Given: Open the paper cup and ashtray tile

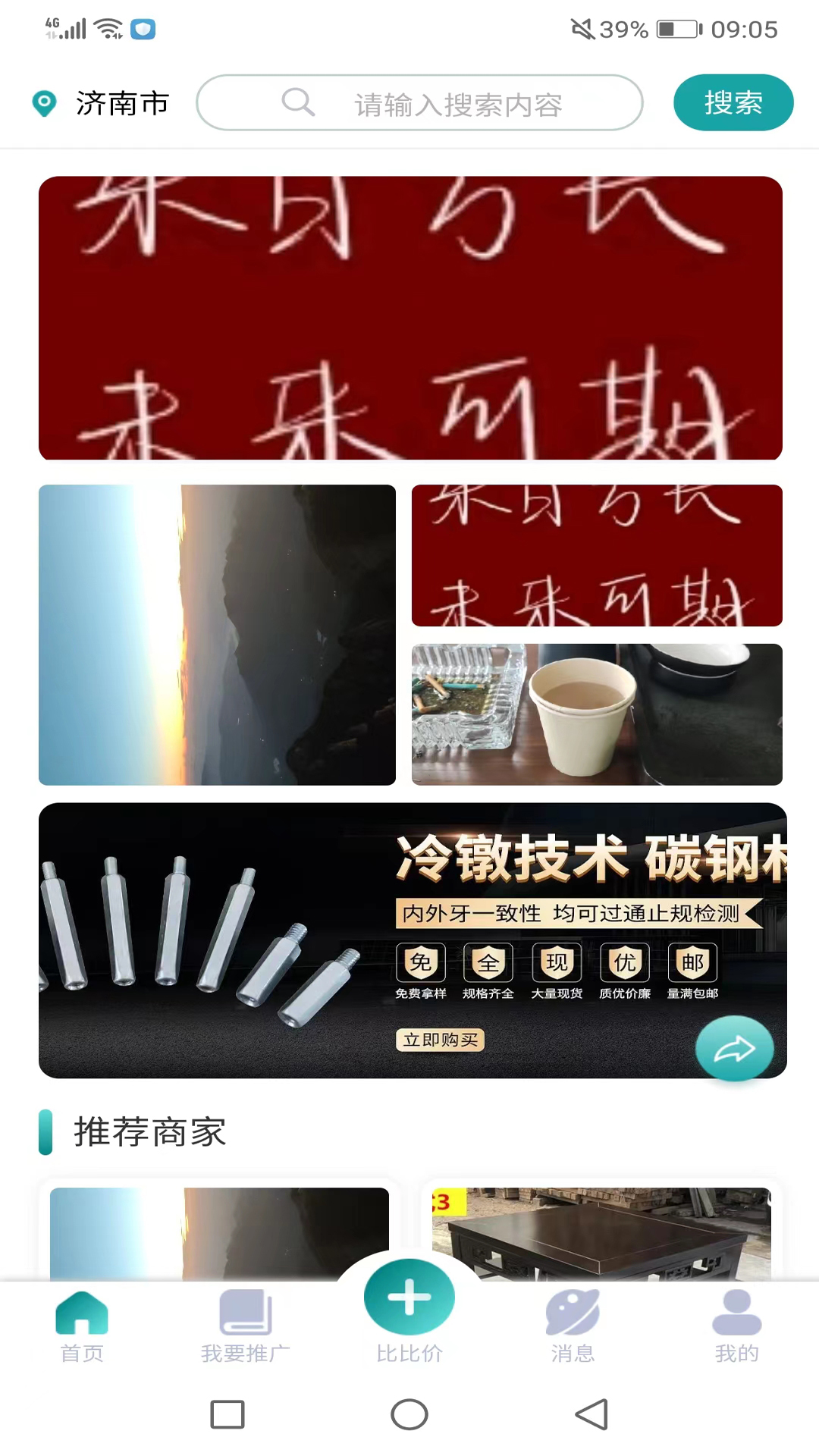Looking at the screenshot, I should point(597,714).
